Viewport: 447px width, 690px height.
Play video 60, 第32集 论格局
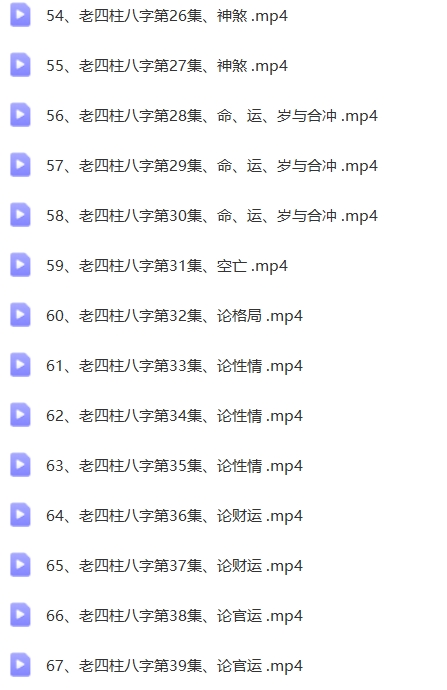tap(174, 316)
